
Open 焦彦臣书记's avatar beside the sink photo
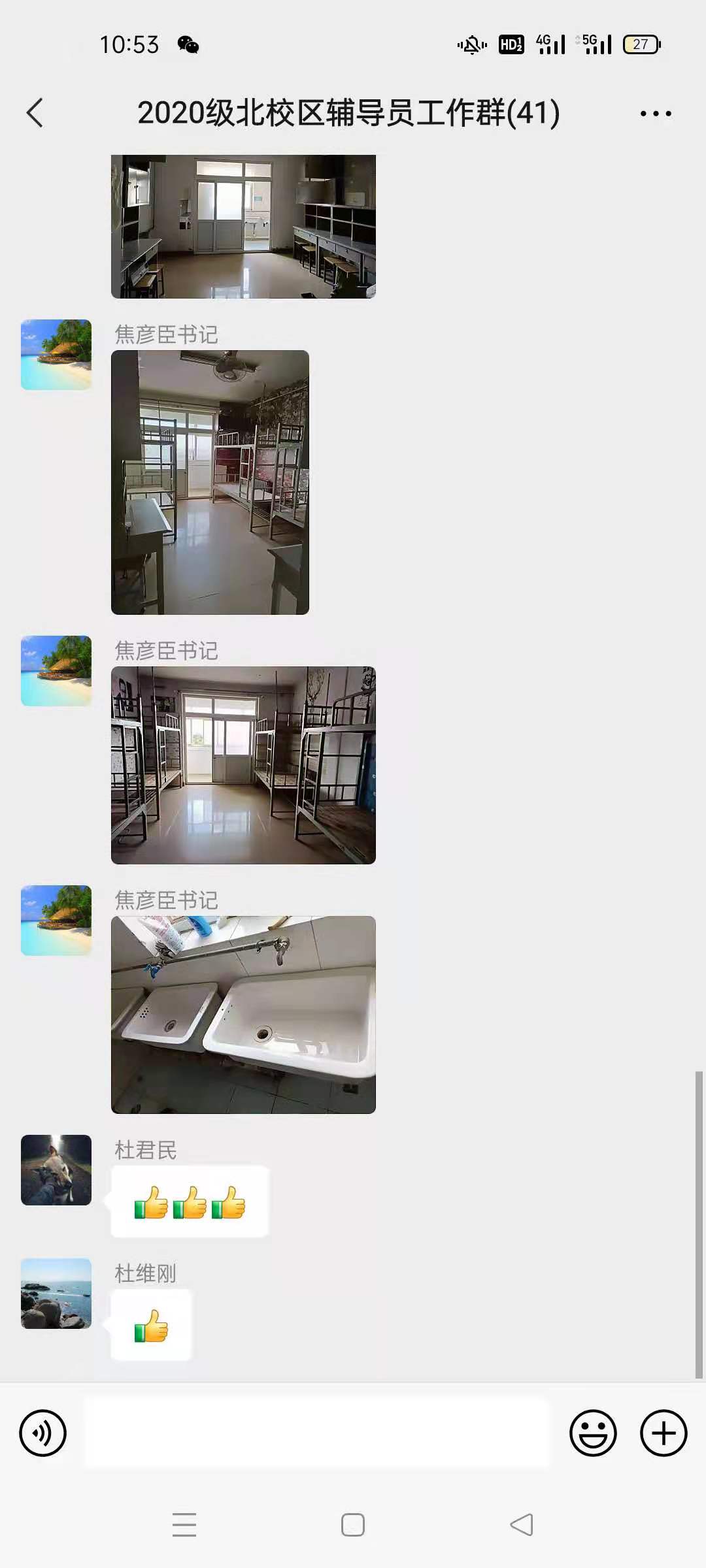pyautogui.click(x=56, y=920)
